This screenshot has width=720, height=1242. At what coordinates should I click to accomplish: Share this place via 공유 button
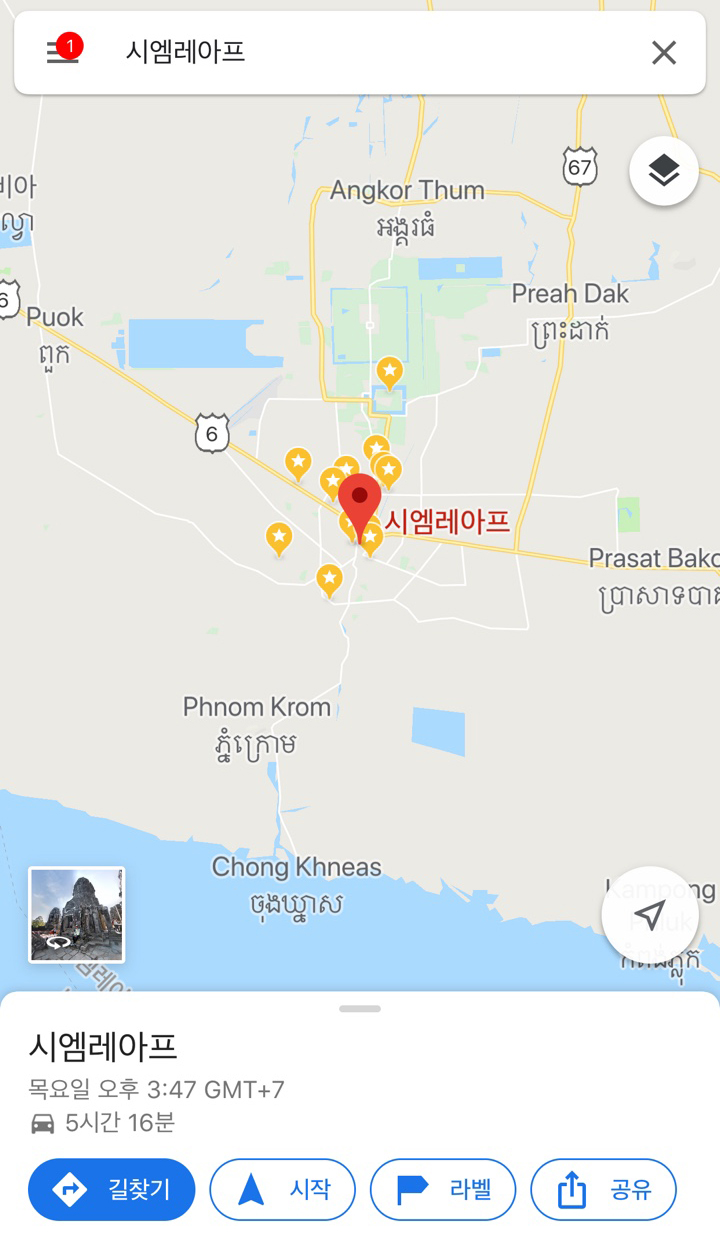pos(603,1190)
